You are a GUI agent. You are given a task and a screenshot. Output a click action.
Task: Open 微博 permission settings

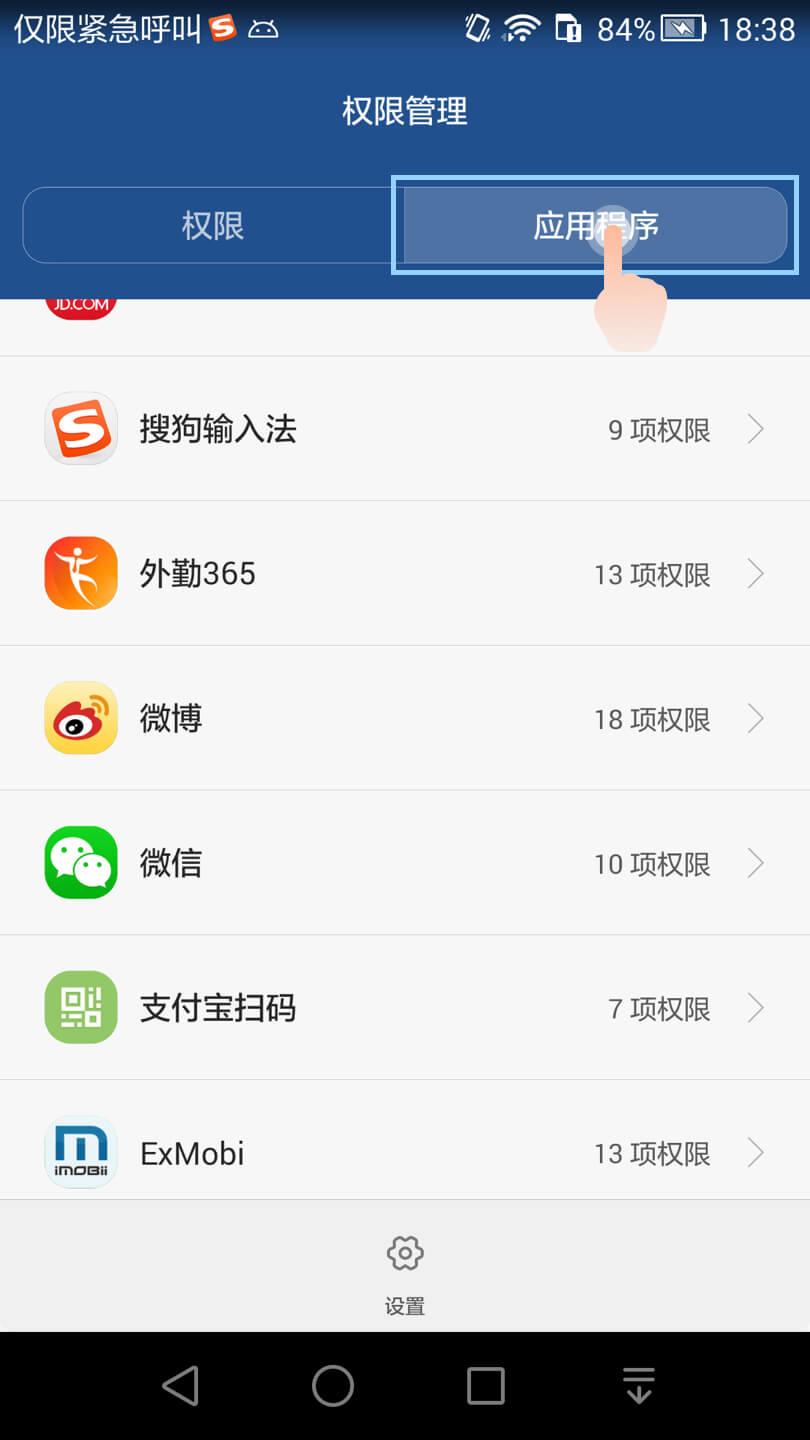pos(404,718)
